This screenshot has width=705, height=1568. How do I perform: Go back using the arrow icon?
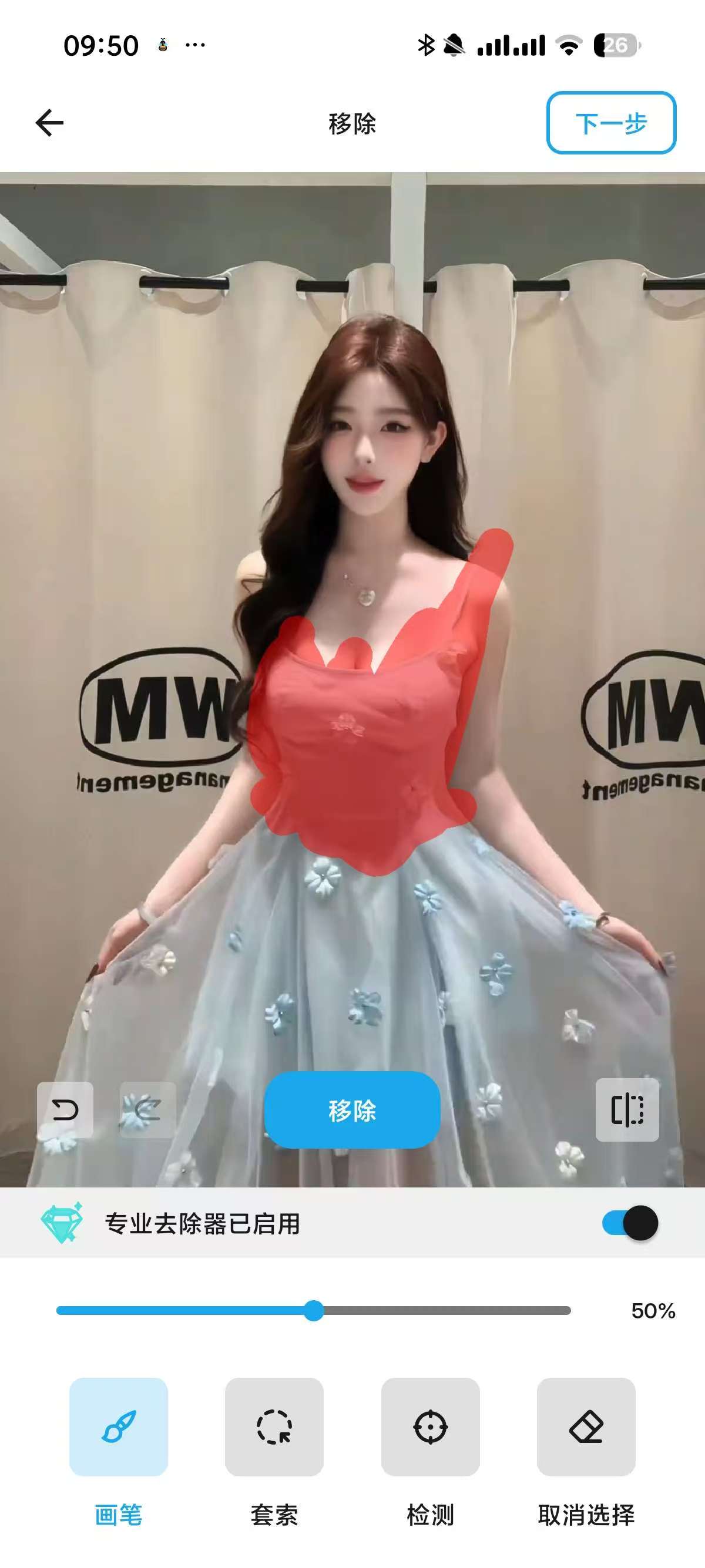[50, 123]
